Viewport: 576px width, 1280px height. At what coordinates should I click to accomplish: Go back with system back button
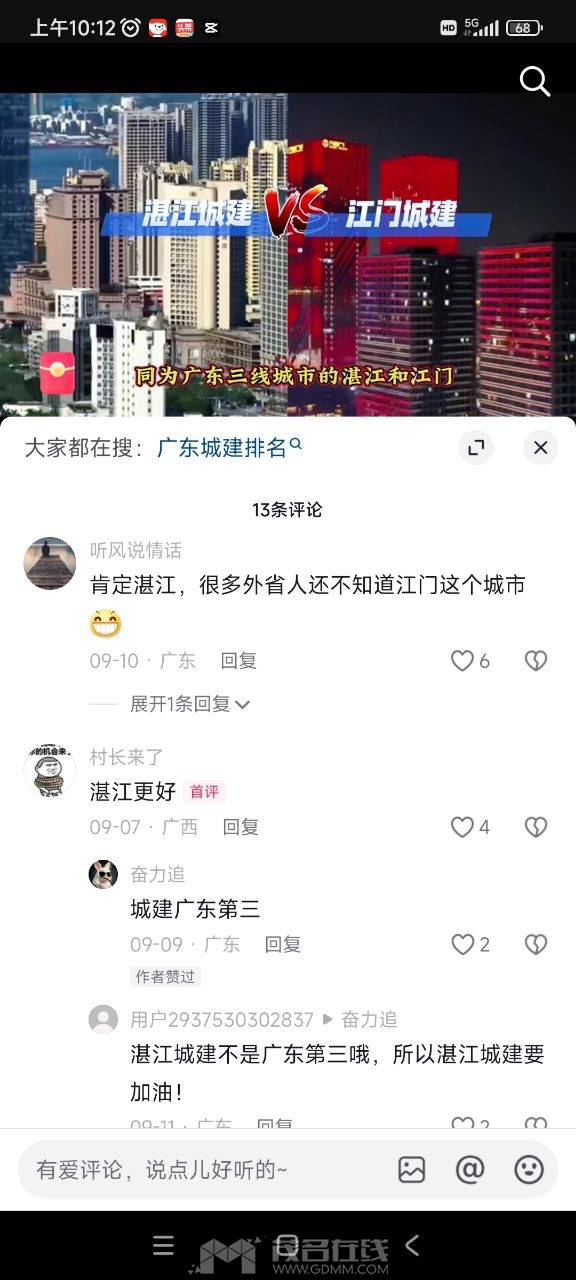tap(412, 1245)
